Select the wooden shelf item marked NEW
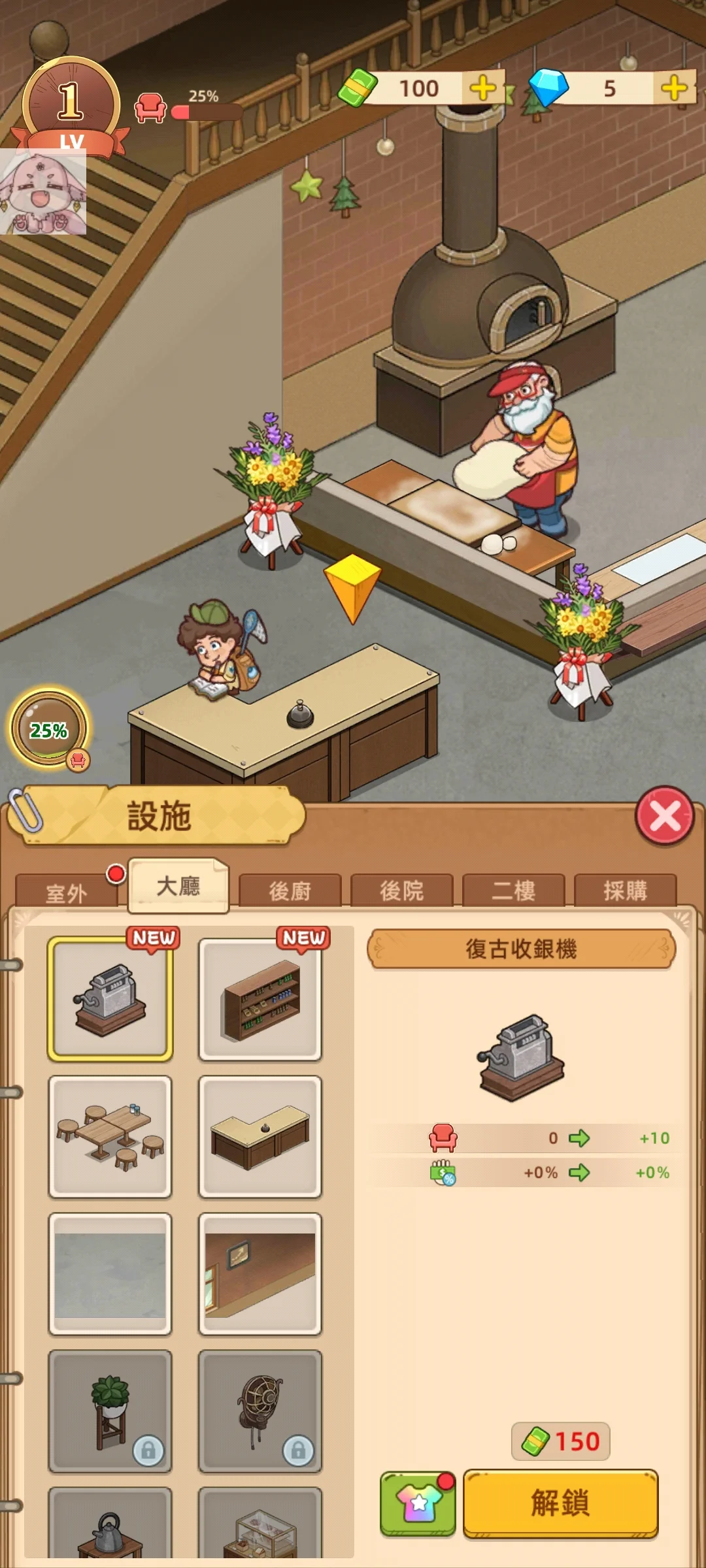The image size is (706, 1568). pos(260,1000)
